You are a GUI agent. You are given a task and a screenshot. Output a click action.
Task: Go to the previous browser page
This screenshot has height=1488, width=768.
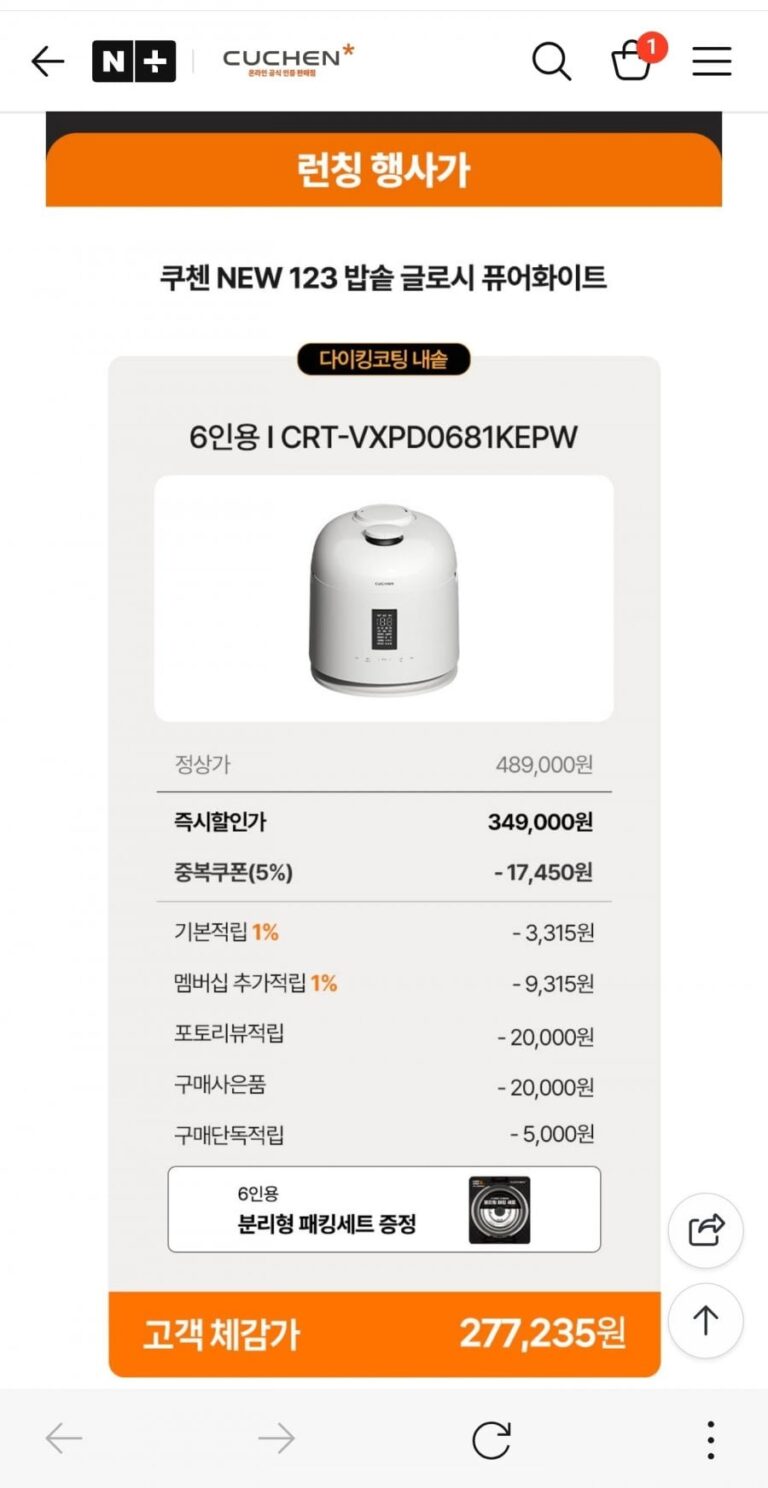click(x=64, y=1440)
